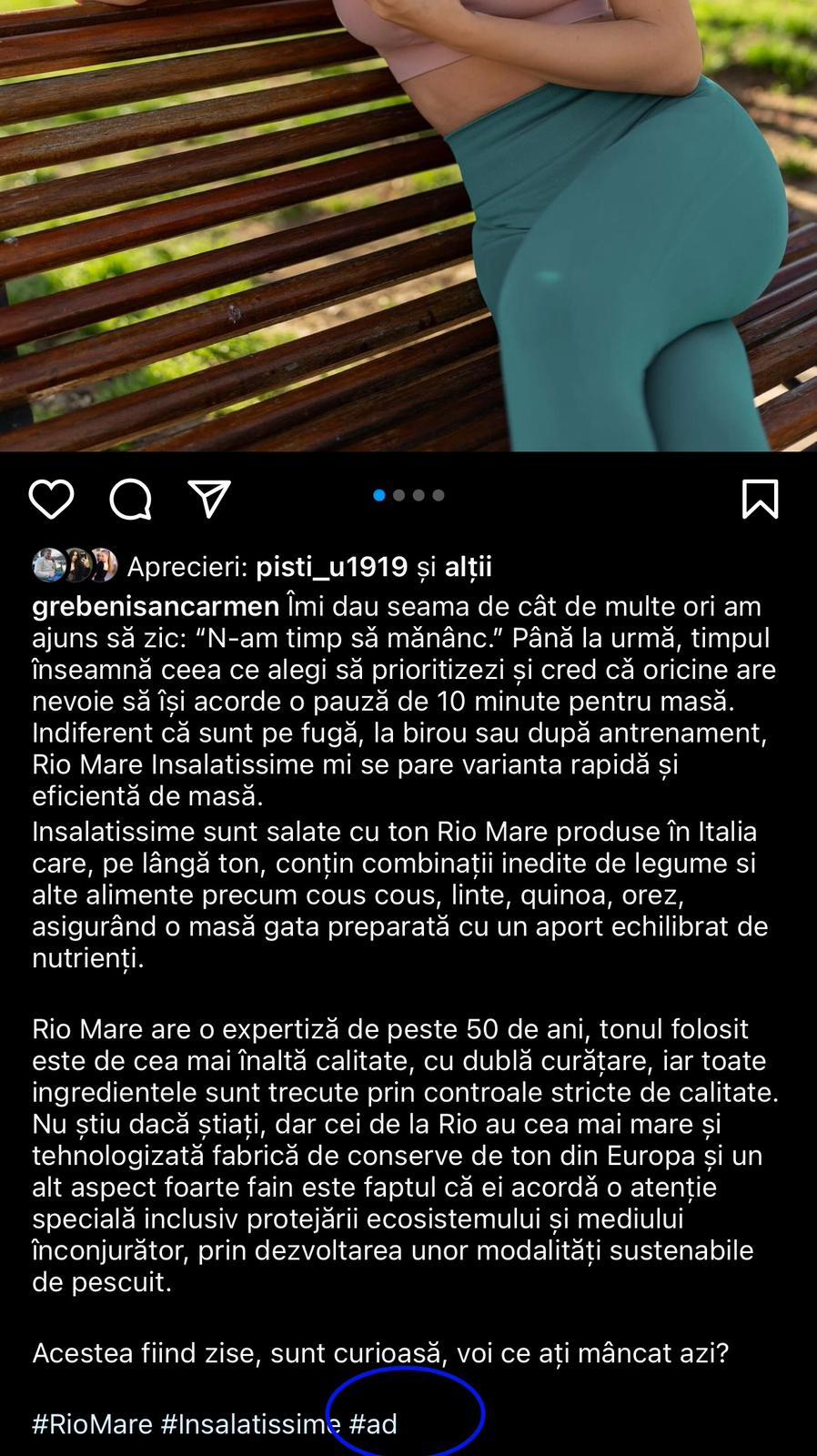Image resolution: width=817 pixels, height=1456 pixels.
Task: Like this post with the heart icon
Action: (51, 500)
